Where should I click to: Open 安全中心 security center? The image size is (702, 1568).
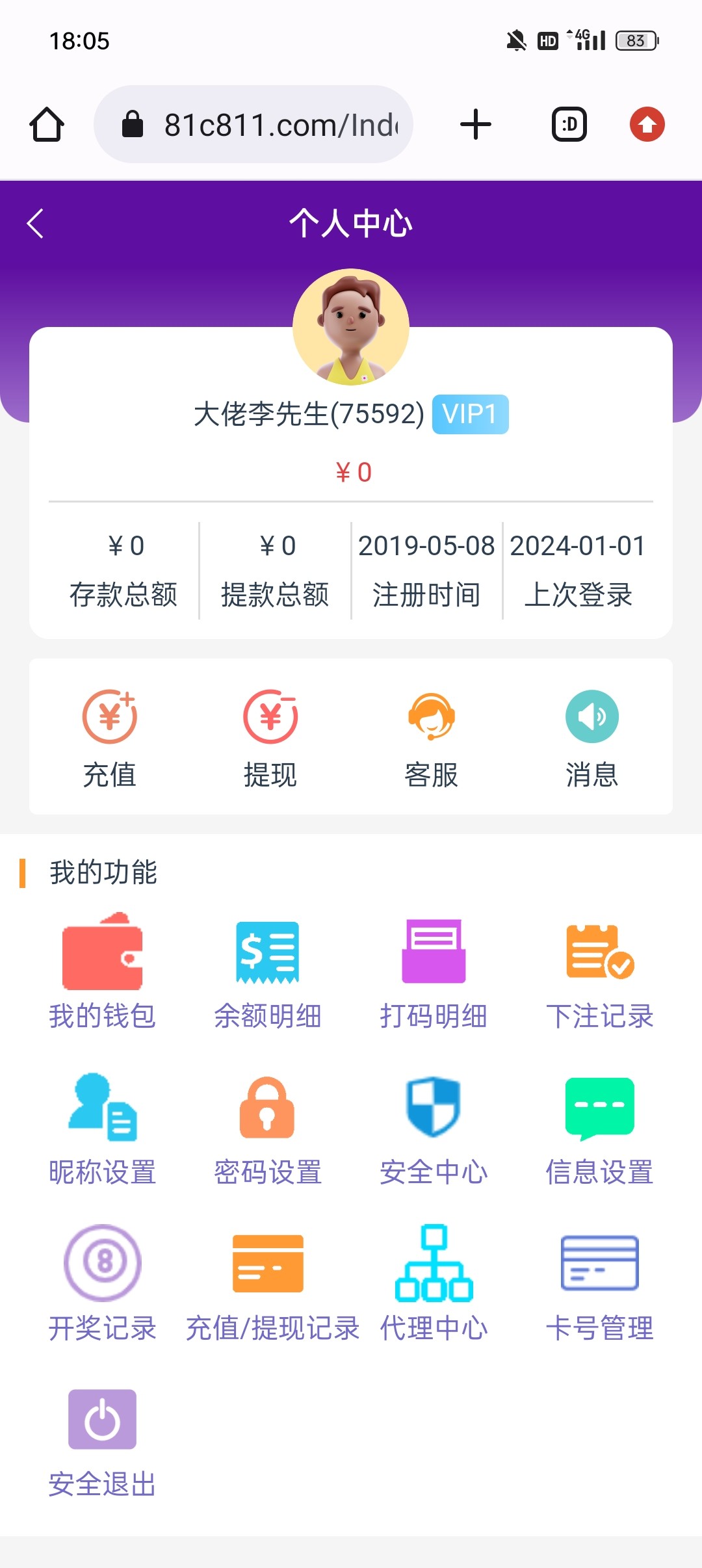click(434, 1128)
